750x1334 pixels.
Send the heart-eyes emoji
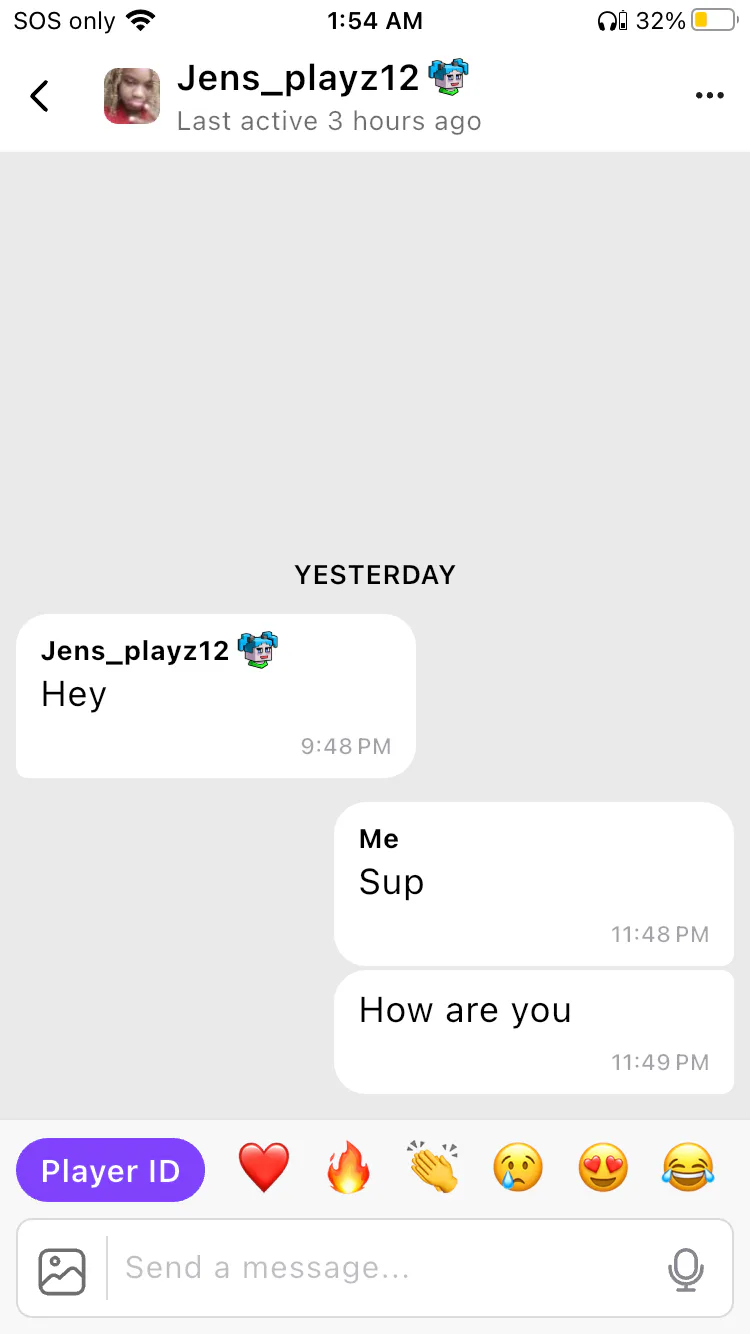pyautogui.click(x=604, y=1168)
